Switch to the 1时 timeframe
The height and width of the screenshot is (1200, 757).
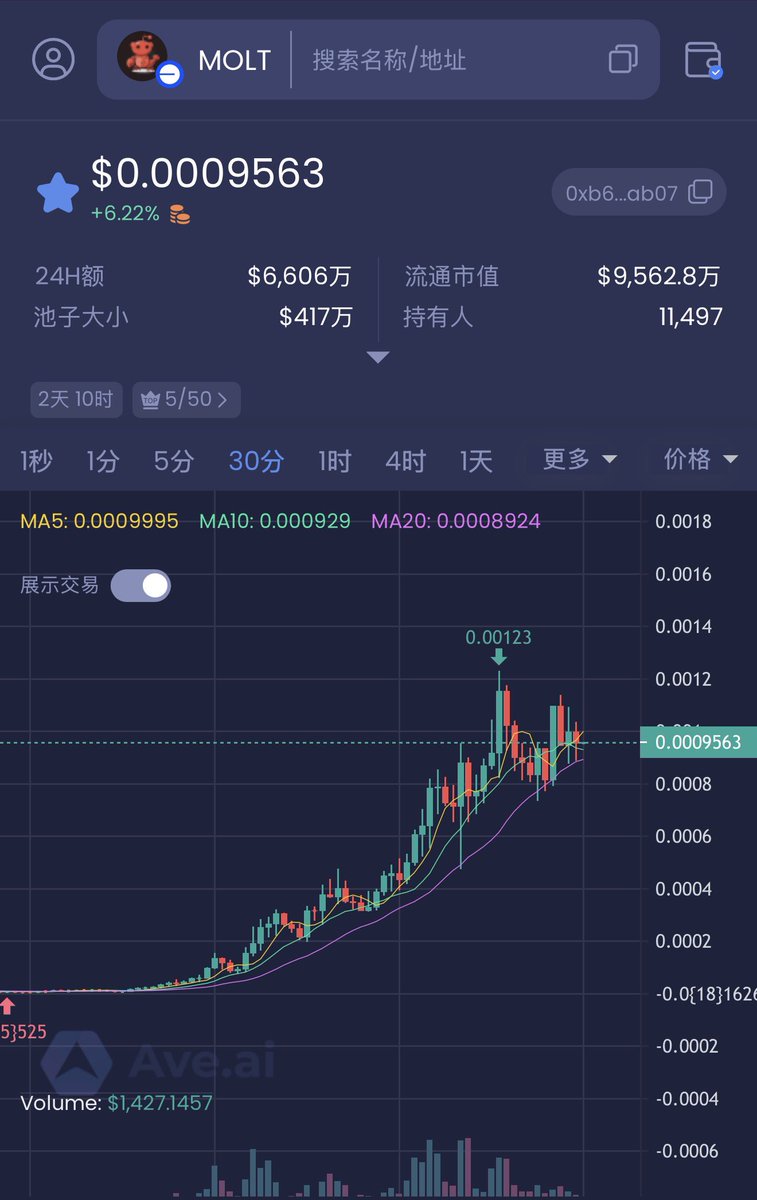click(x=335, y=461)
